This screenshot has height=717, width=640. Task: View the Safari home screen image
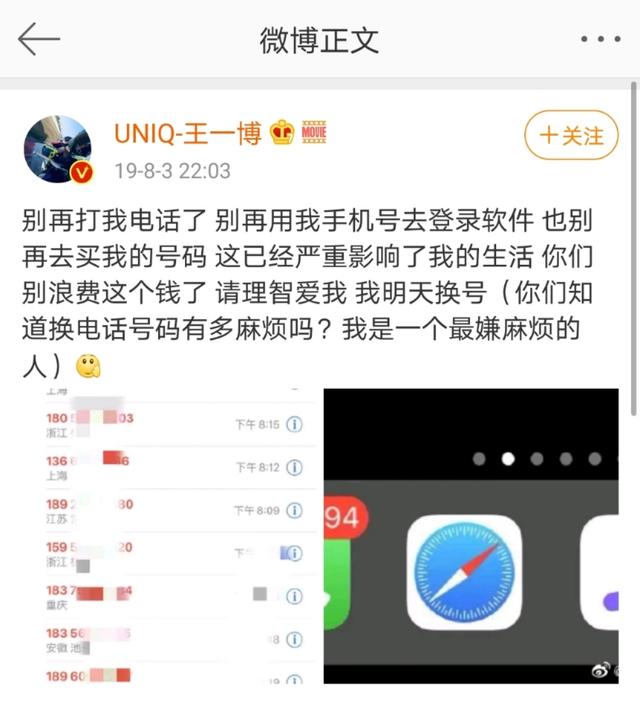pos(470,537)
